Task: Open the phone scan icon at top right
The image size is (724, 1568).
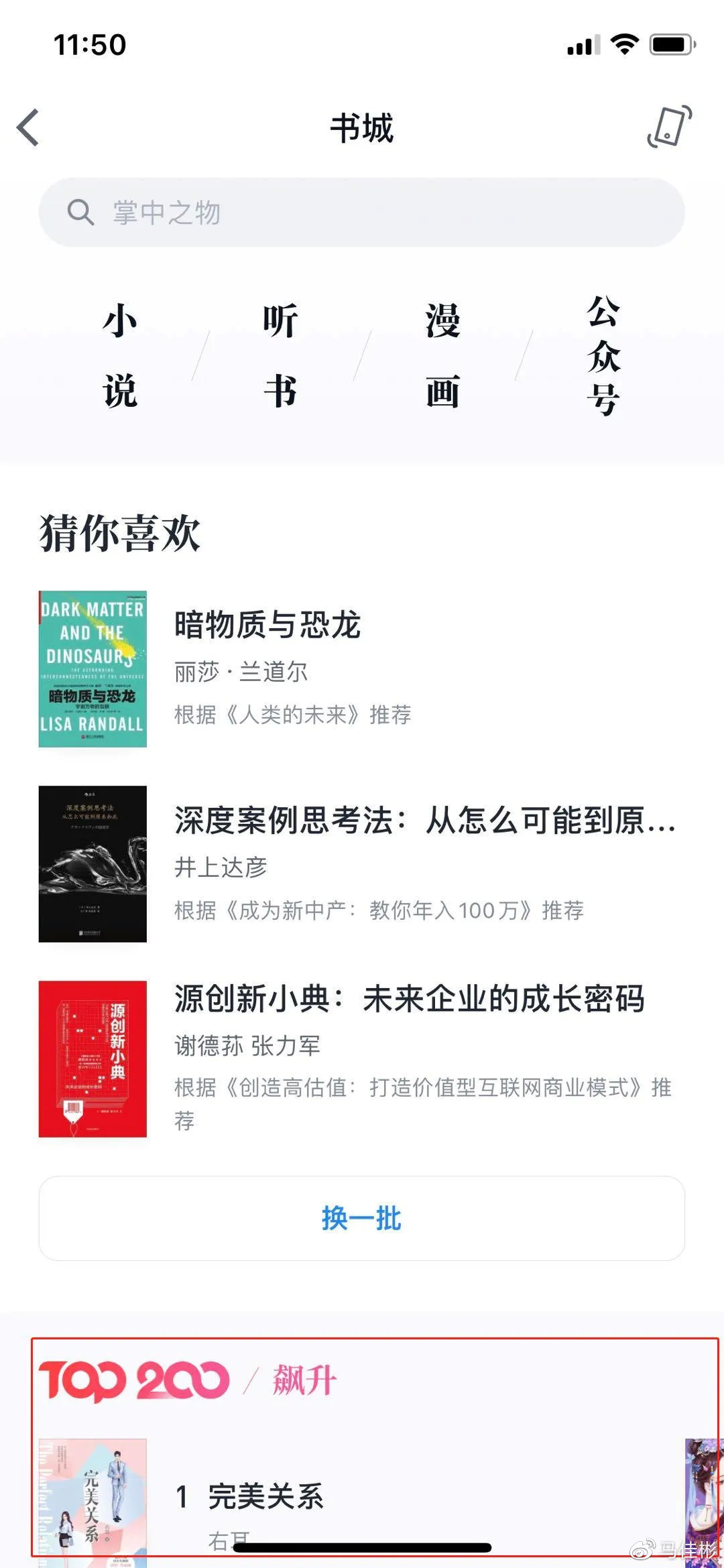Action: [x=669, y=126]
